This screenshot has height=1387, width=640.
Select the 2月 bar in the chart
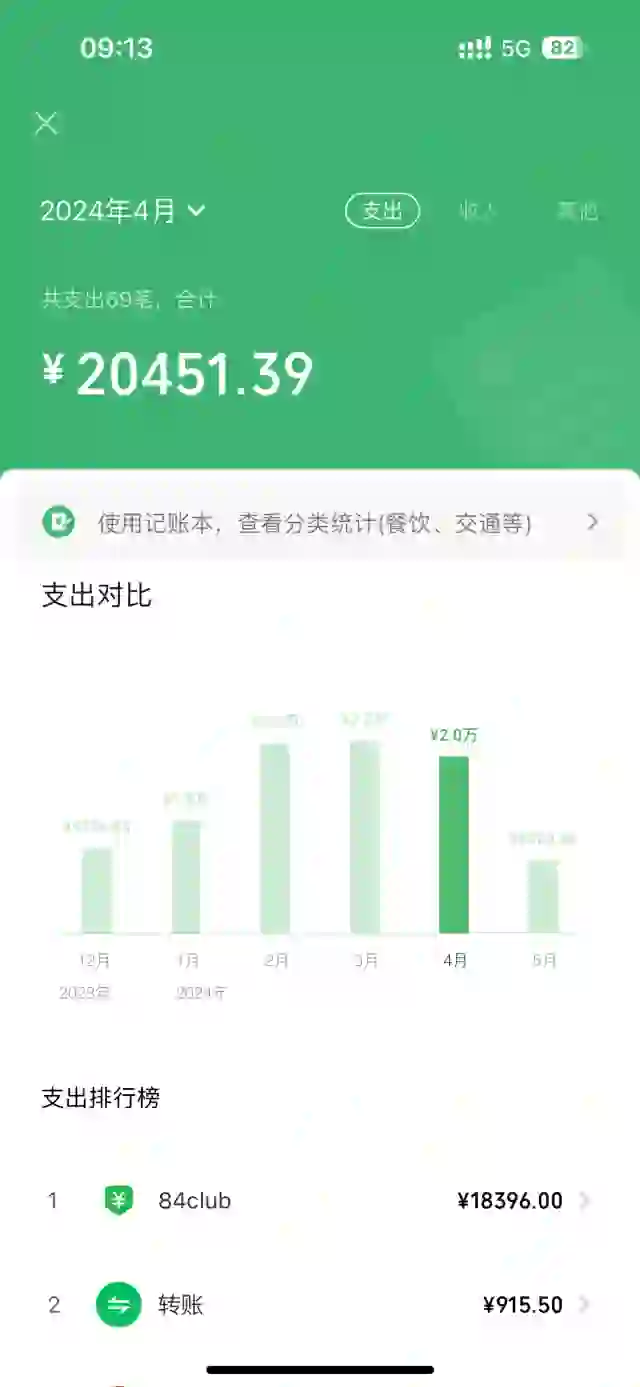pos(275,838)
